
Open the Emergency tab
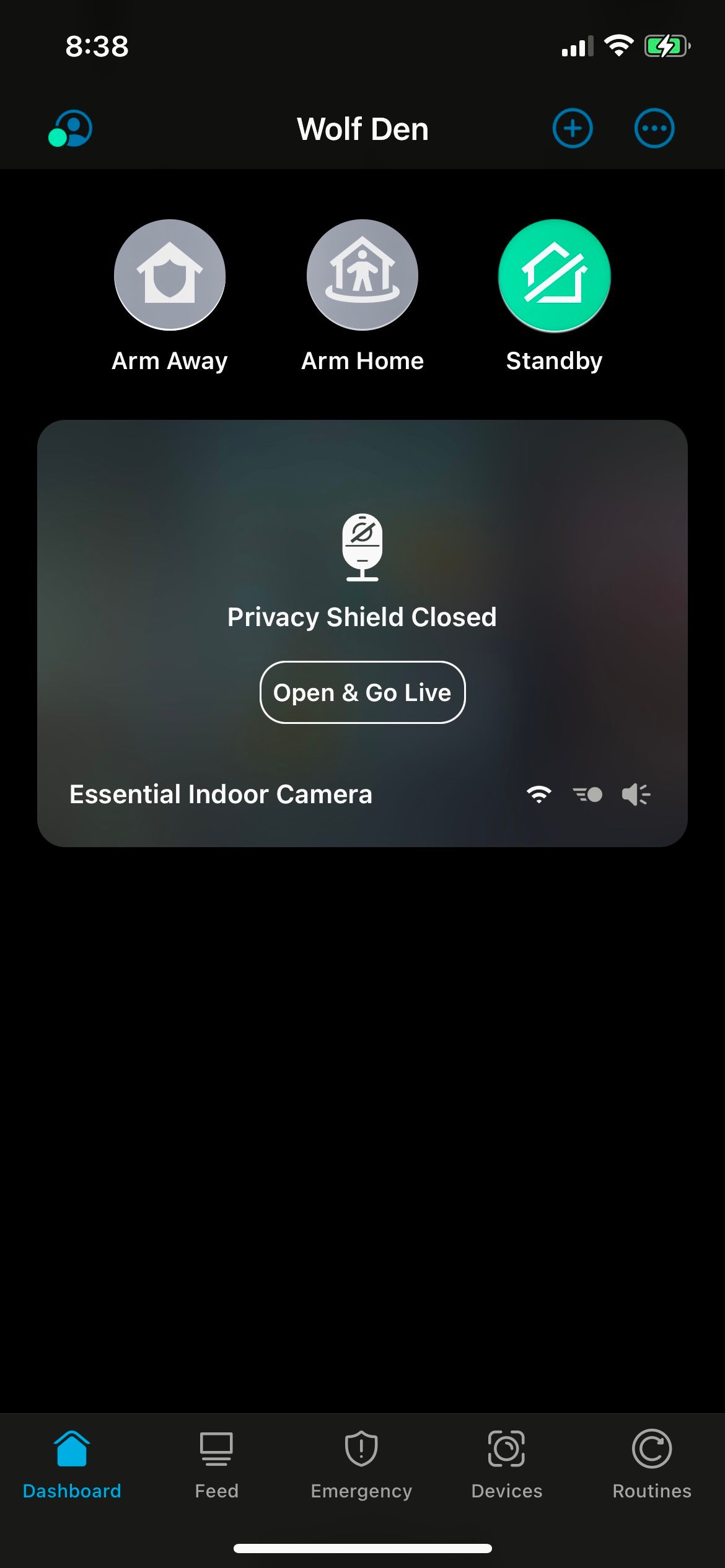click(x=361, y=1464)
